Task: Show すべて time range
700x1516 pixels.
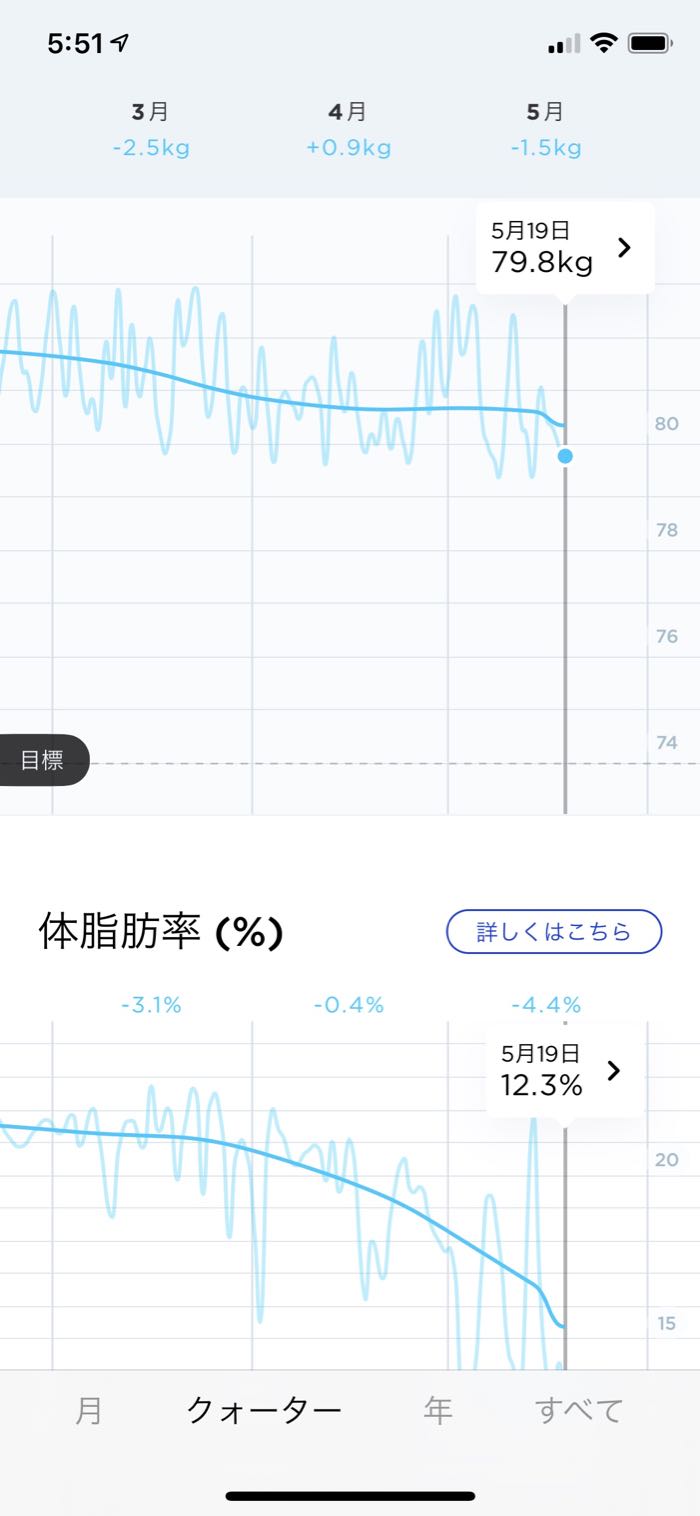Action: pyautogui.click(x=579, y=1410)
